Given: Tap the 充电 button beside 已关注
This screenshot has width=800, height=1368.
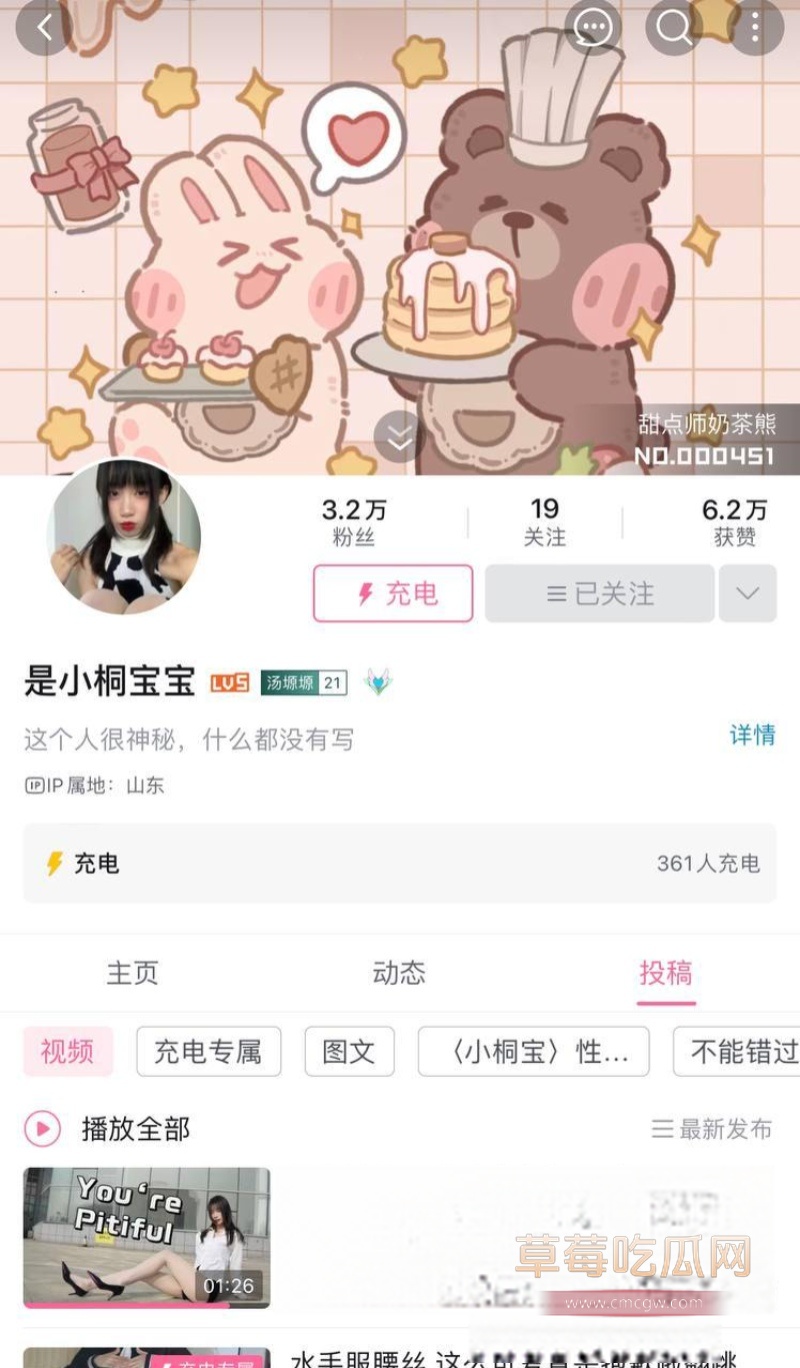Looking at the screenshot, I should [393, 593].
